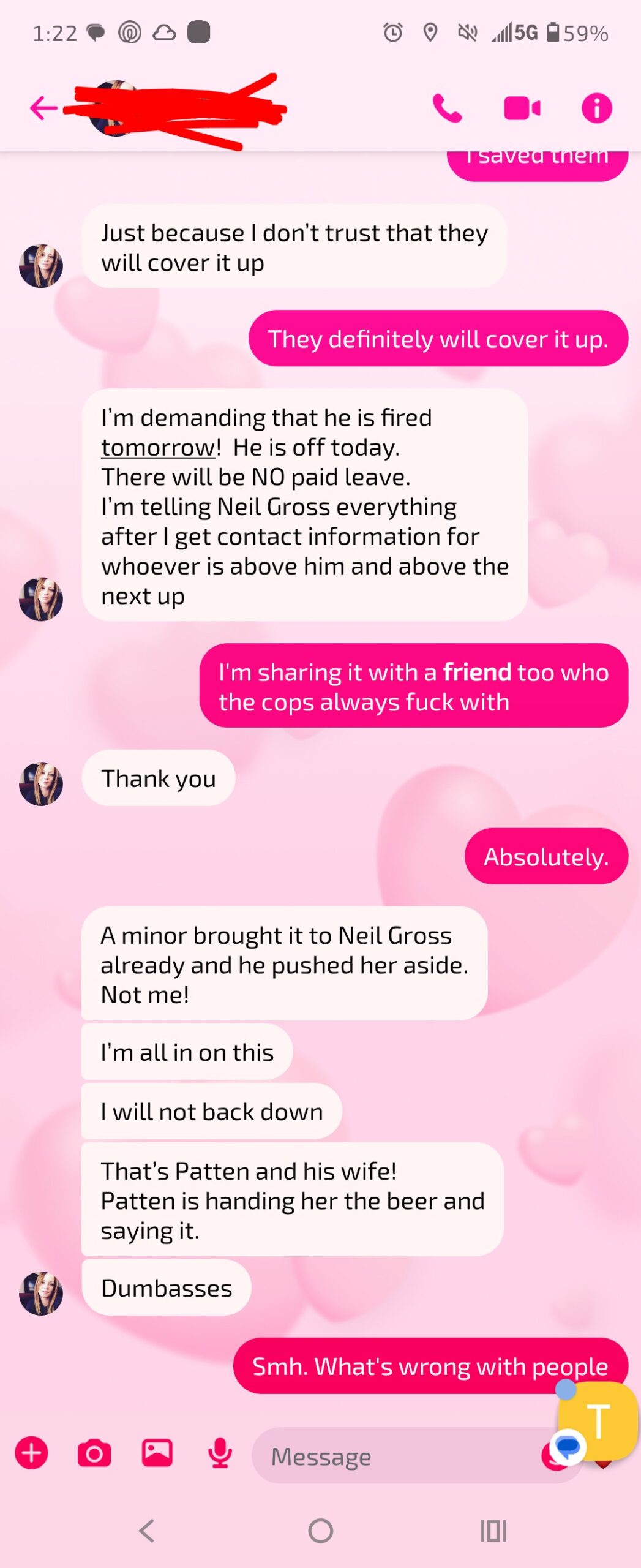Go back to the chat list
641x1568 pixels.
pos(43,108)
